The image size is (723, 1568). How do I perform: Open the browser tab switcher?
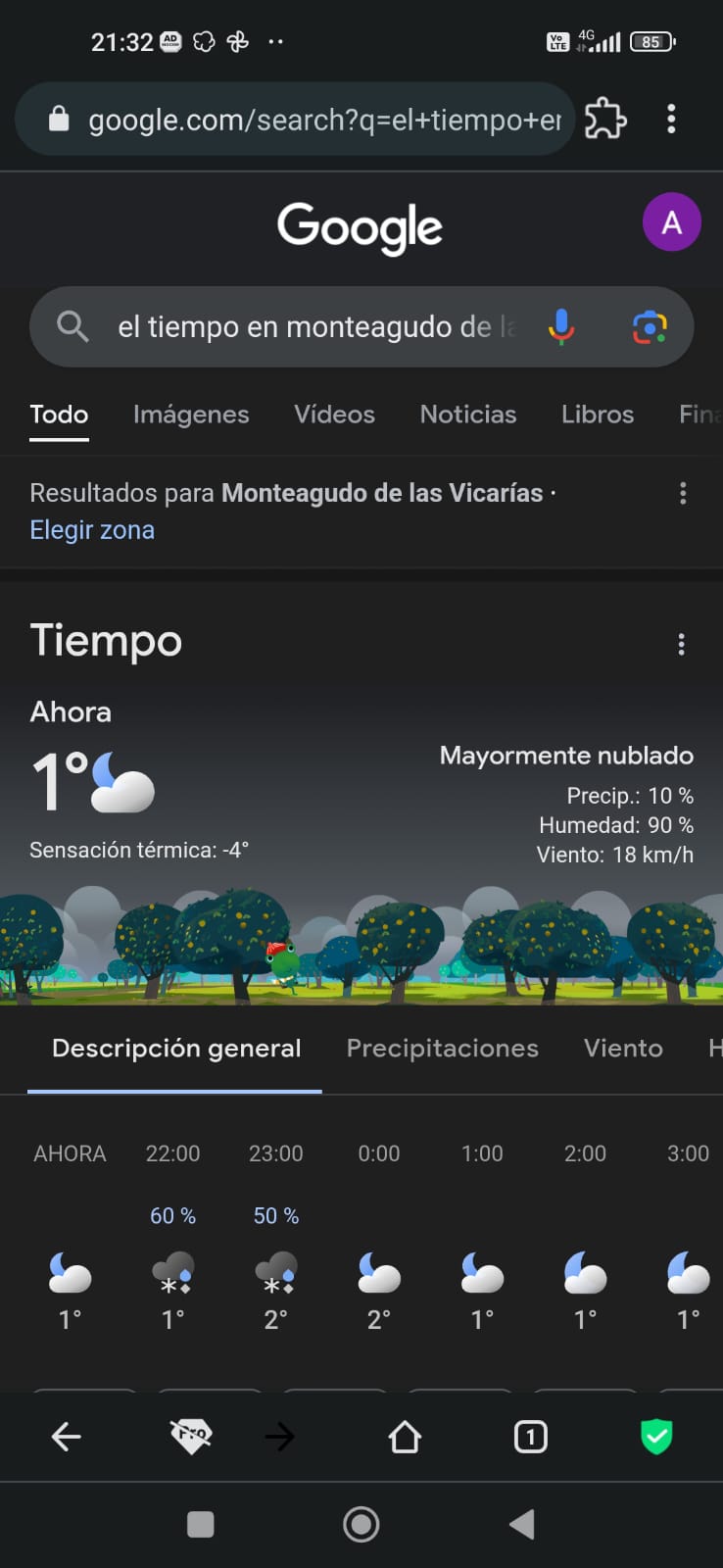click(530, 1437)
